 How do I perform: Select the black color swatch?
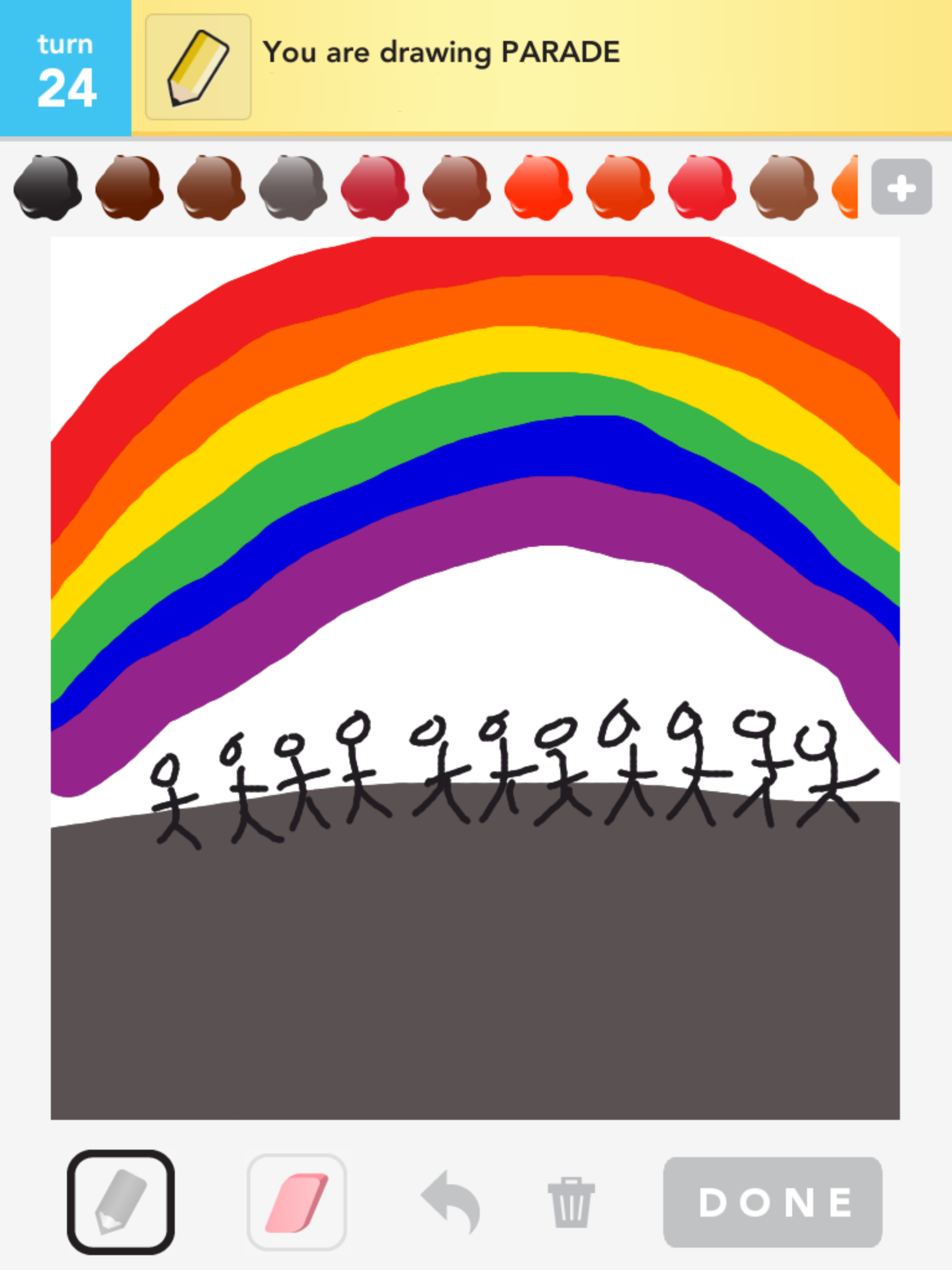[x=48, y=187]
